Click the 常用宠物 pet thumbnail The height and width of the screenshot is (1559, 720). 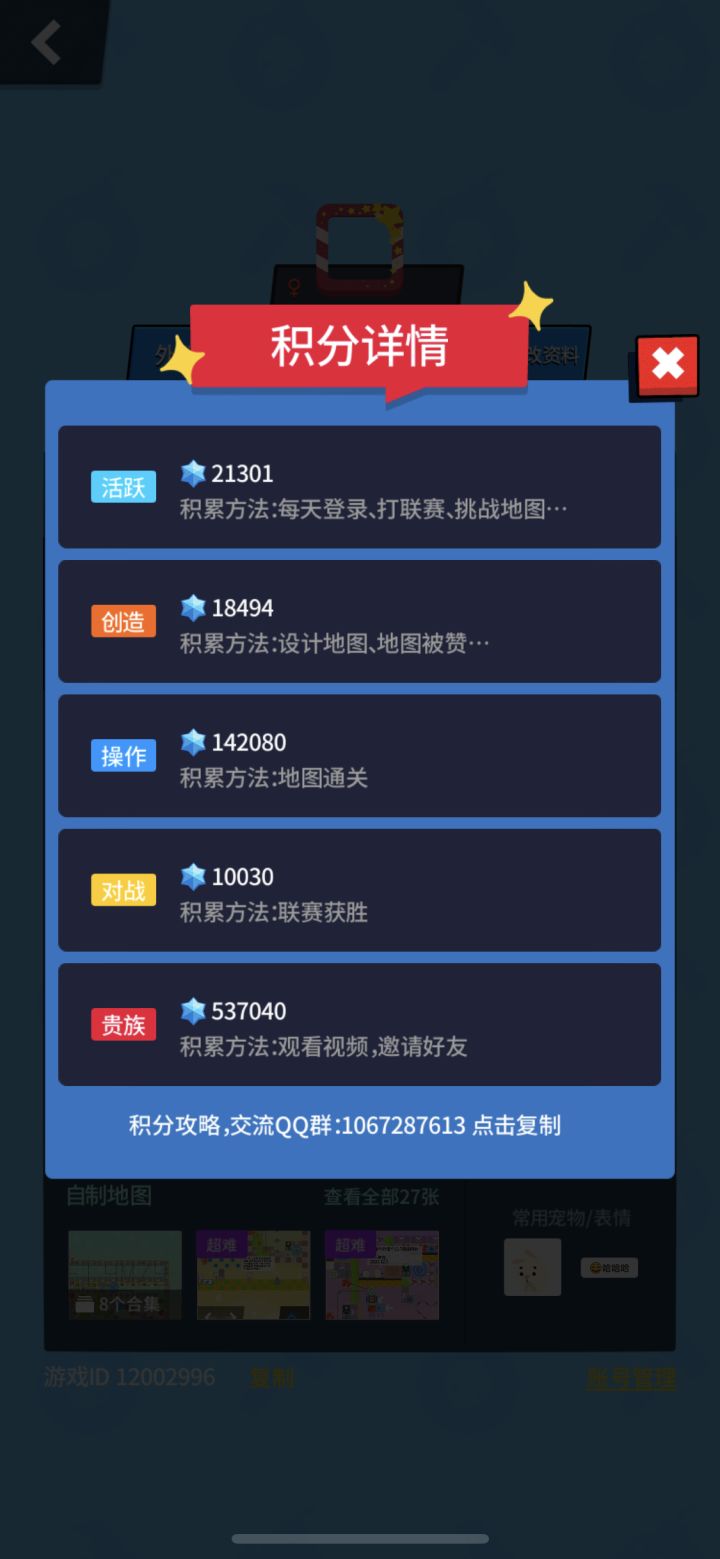click(532, 1266)
